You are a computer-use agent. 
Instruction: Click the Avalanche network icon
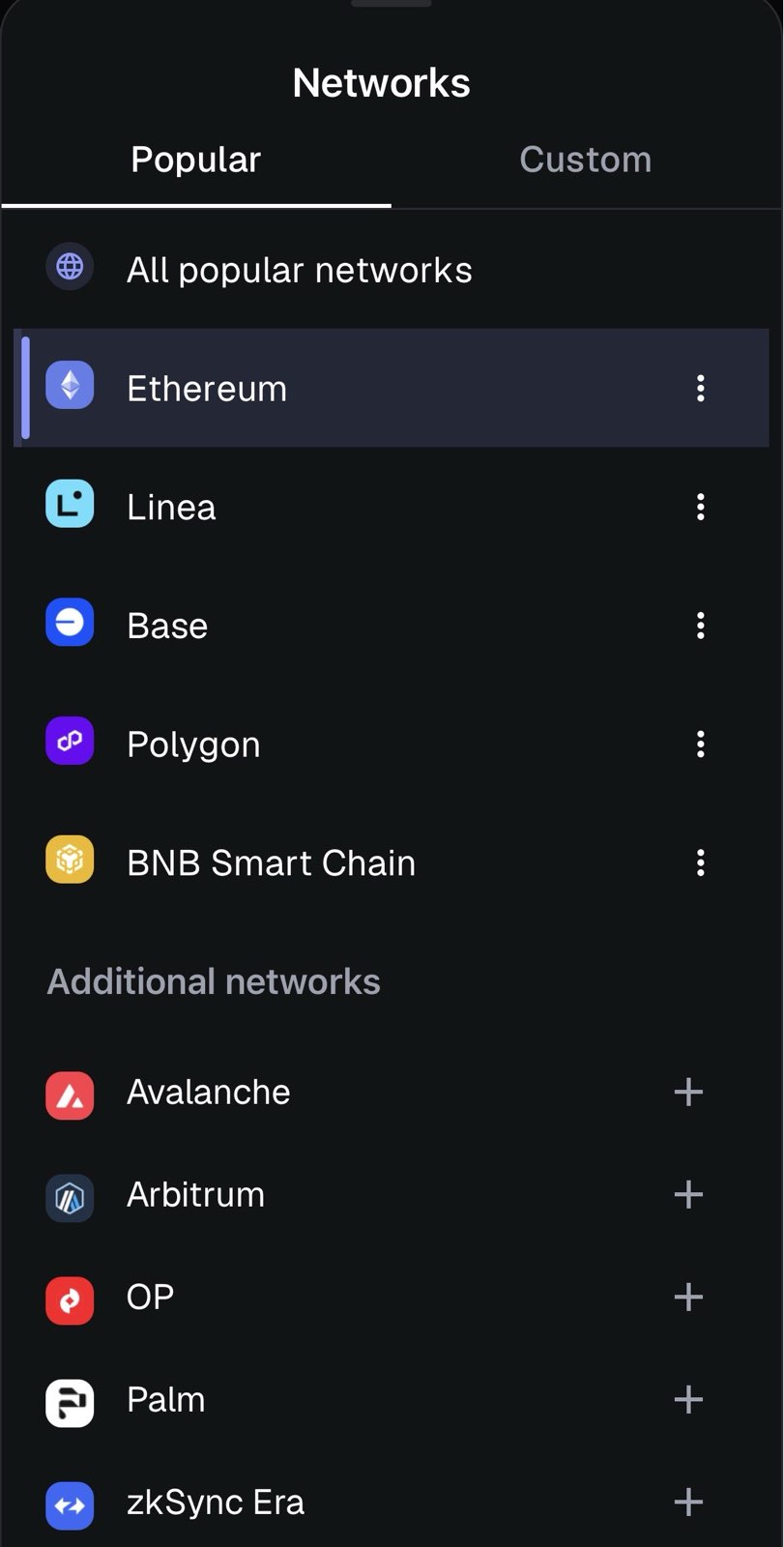tap(69, 1095)
